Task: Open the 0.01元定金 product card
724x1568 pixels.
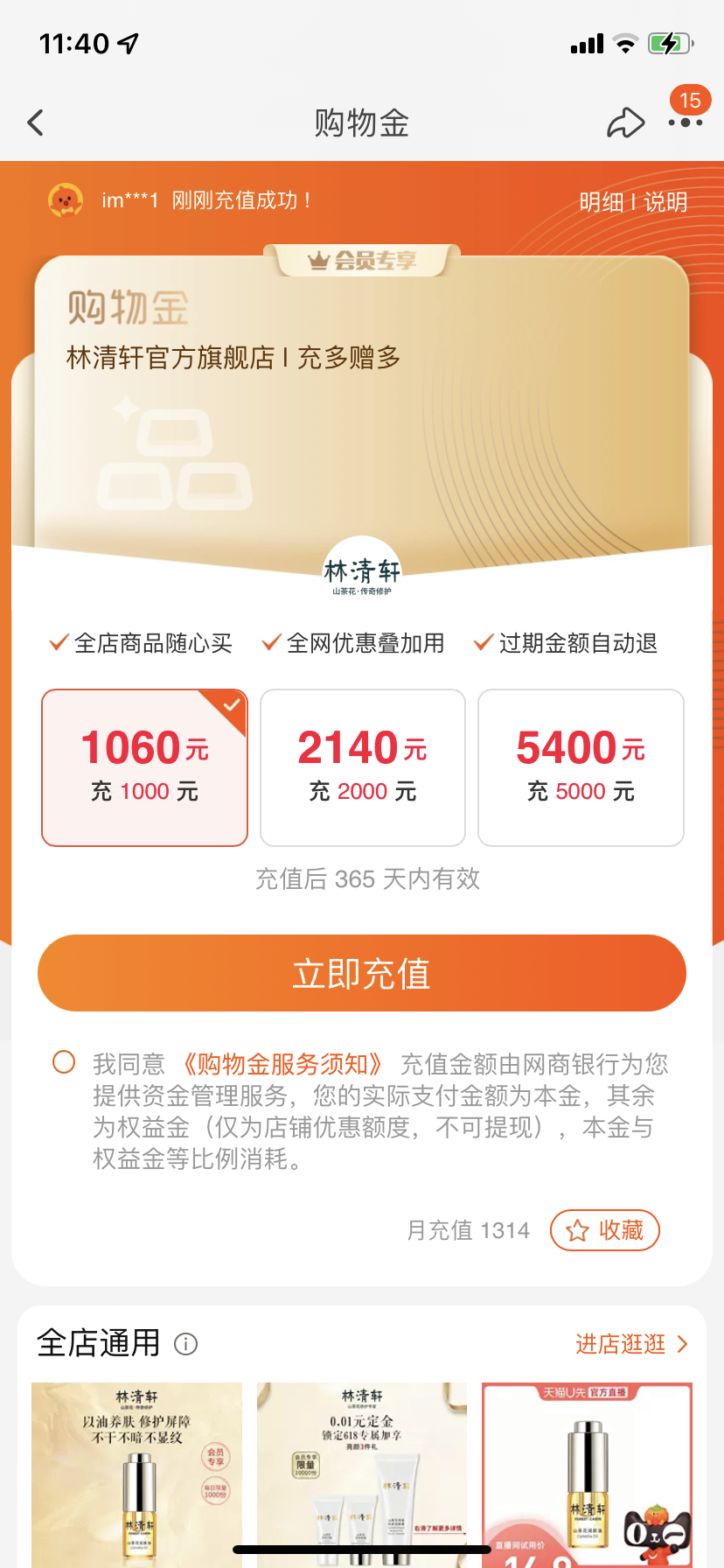Action: click(362, 1470)
